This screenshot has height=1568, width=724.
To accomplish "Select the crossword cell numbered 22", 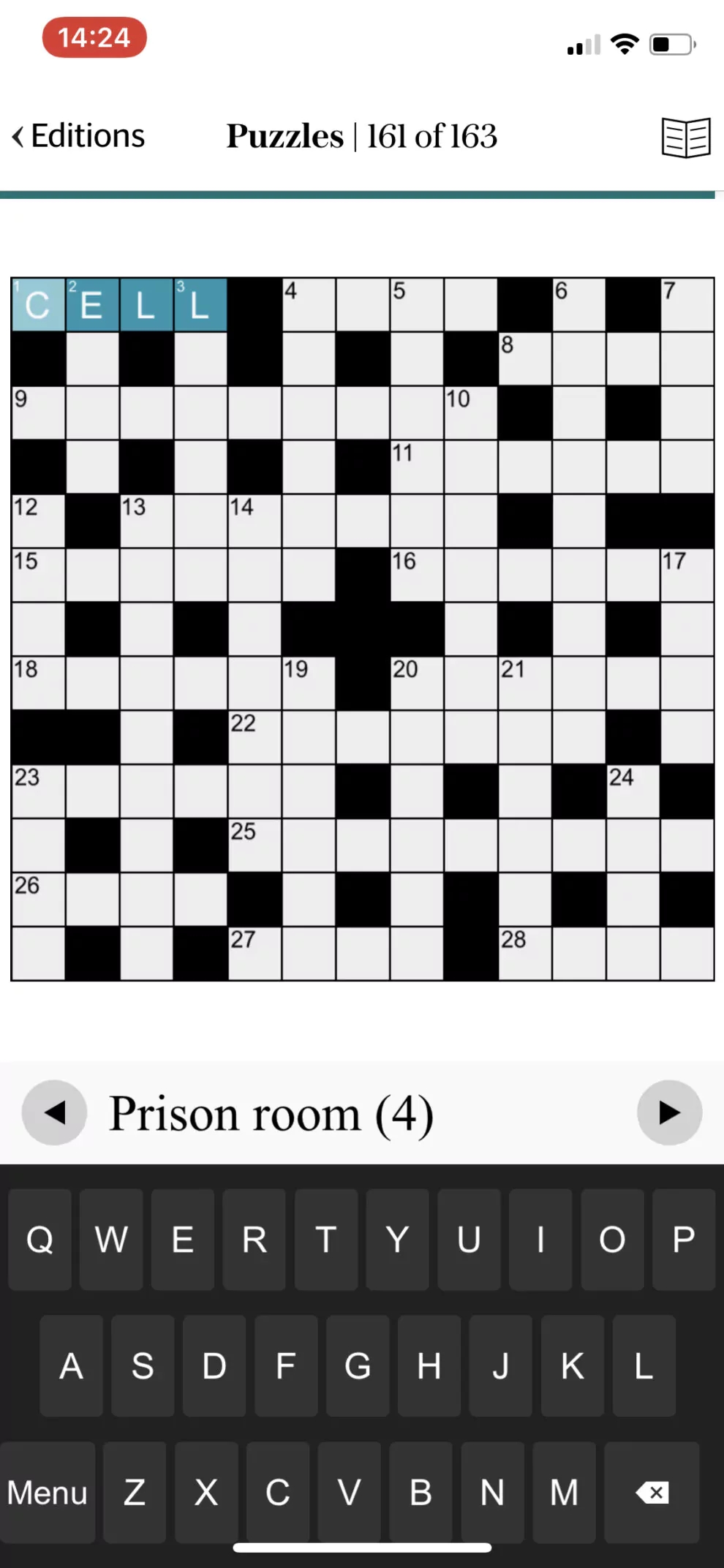I will pyautogui.click(x=254, y=738).
